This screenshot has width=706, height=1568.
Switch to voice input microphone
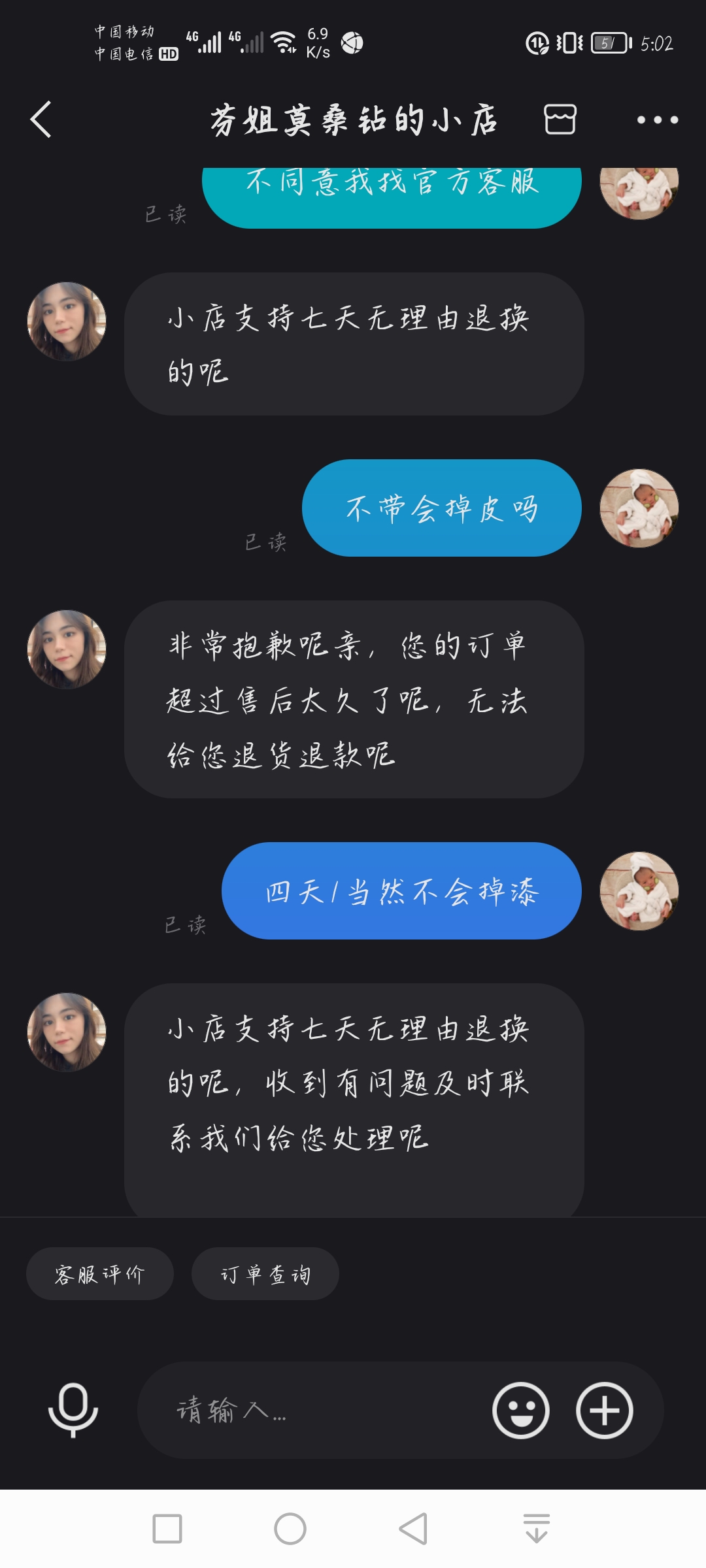(73, 1410)
